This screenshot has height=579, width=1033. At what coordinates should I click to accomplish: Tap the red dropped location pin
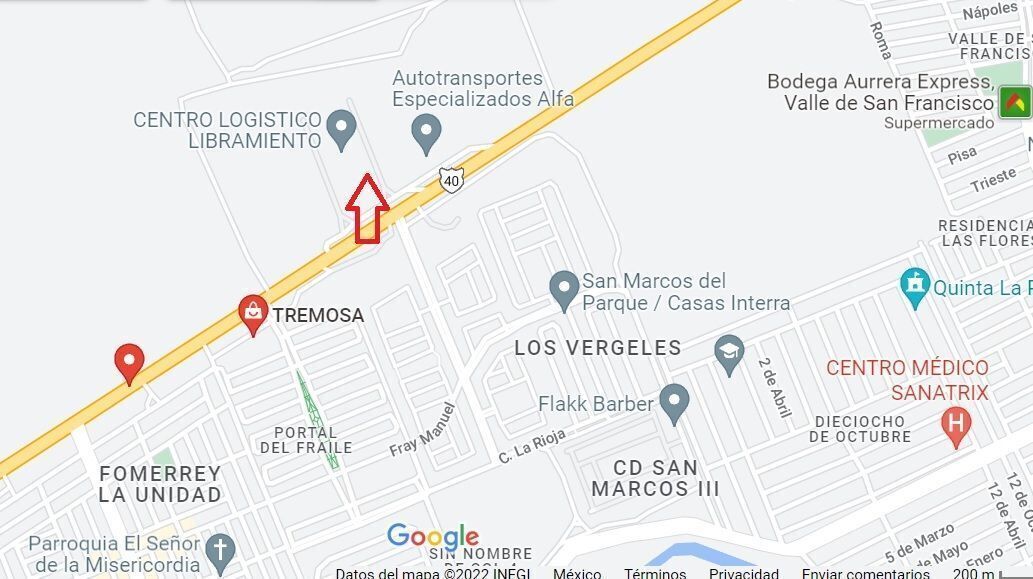(x=129, y=362)
